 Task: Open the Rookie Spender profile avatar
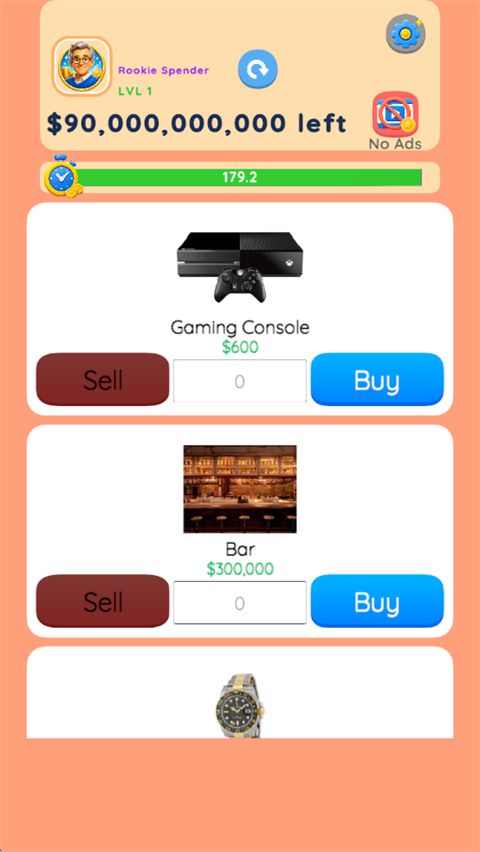pyautogui.click(x=82, y=66)
